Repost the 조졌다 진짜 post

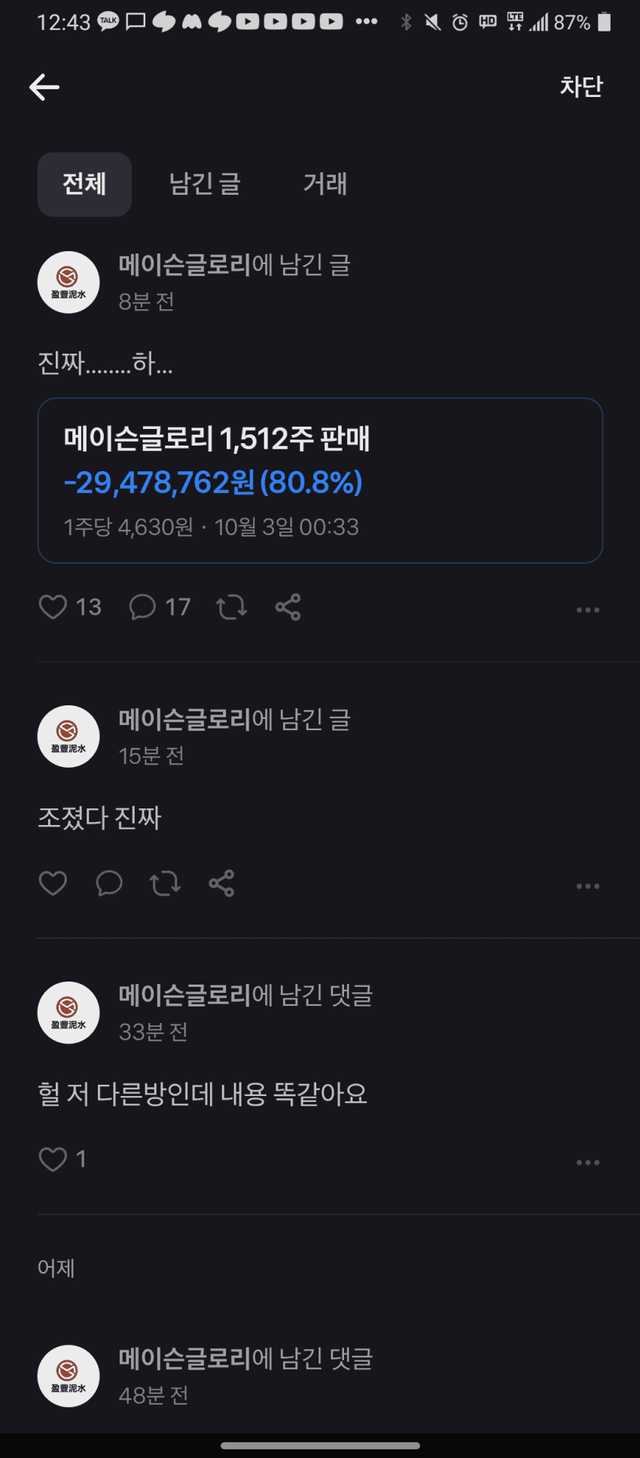point(165,884)
